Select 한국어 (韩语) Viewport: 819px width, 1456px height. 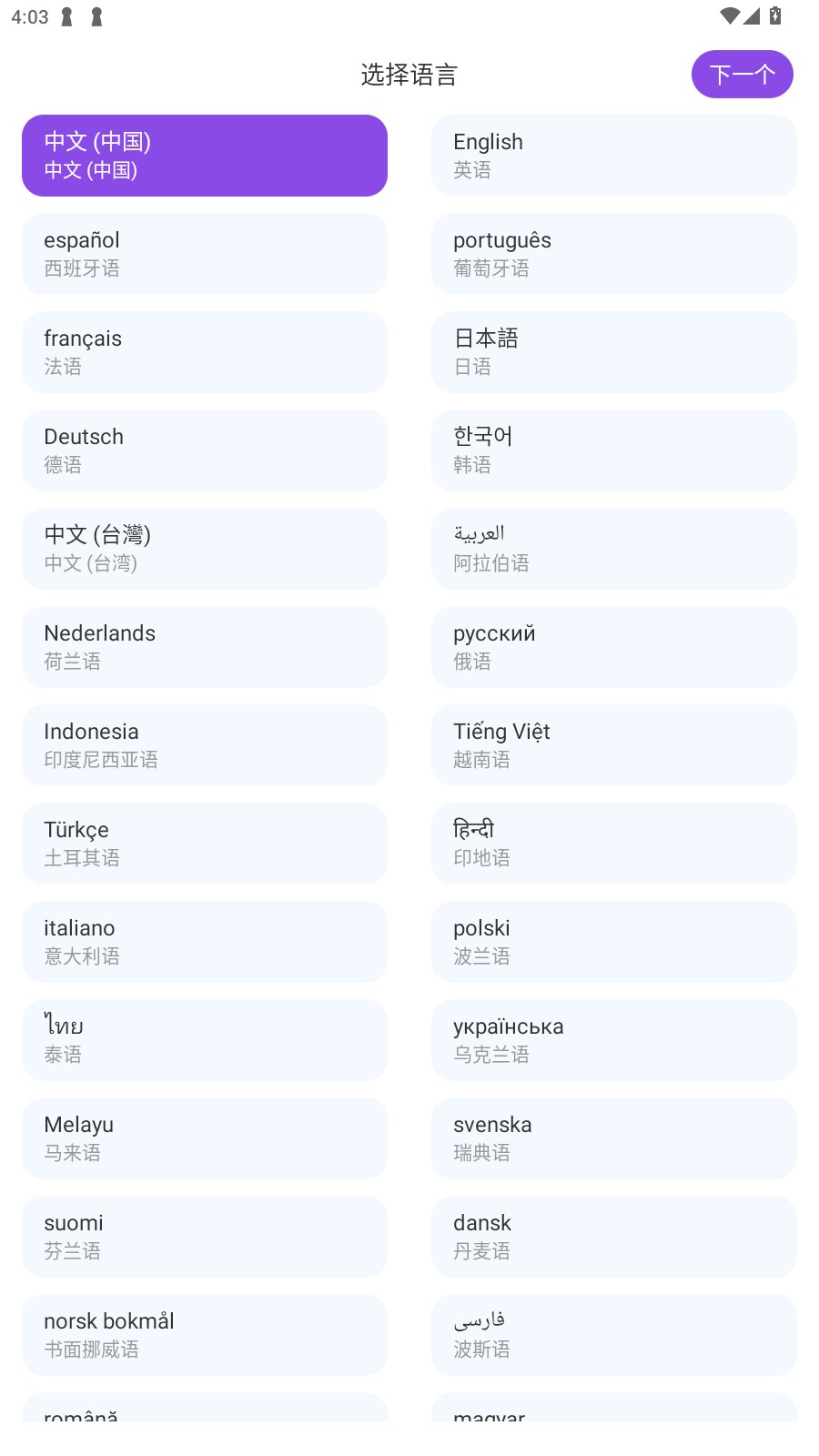[614, 450]
